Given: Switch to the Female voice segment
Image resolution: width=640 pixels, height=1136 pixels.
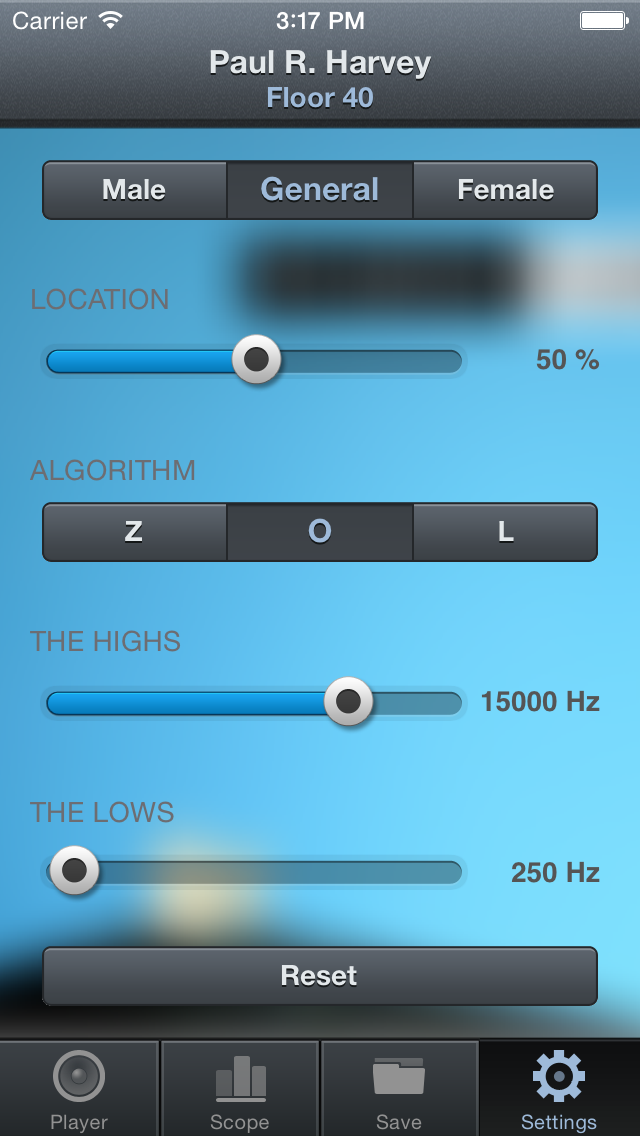Looking at the screenshot, I should [x=505, y=190].
